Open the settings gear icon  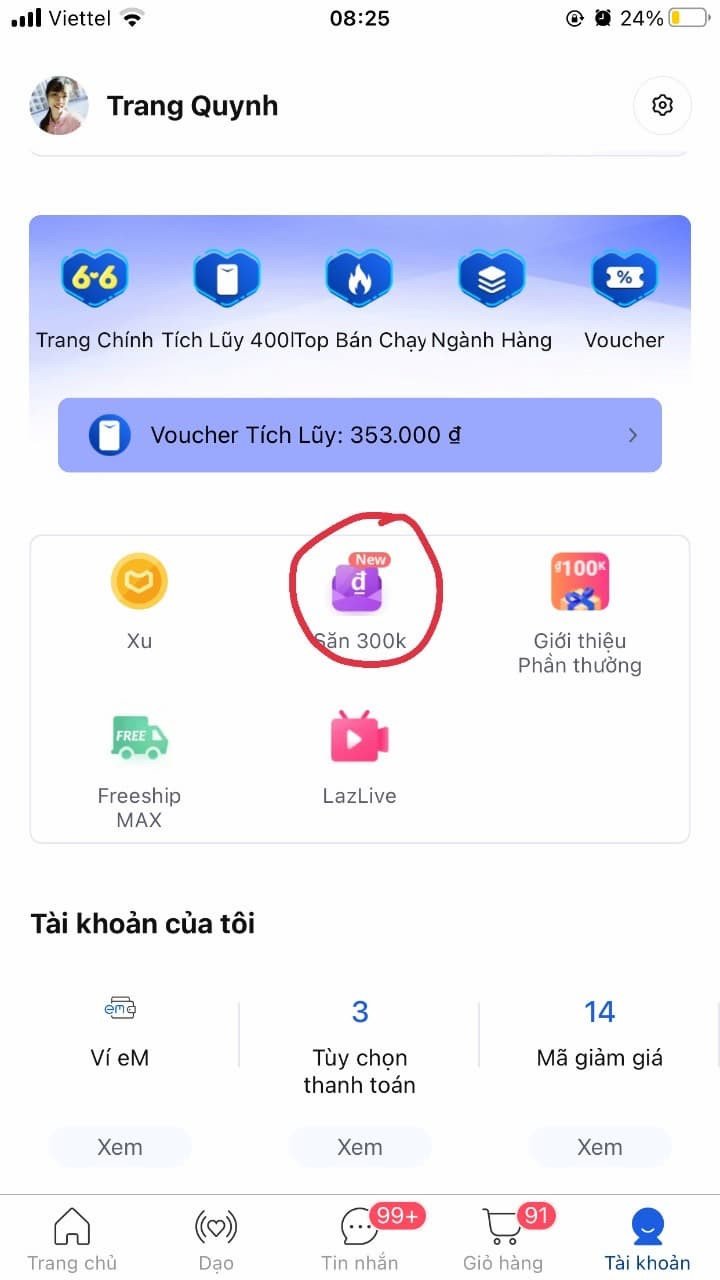662,105
